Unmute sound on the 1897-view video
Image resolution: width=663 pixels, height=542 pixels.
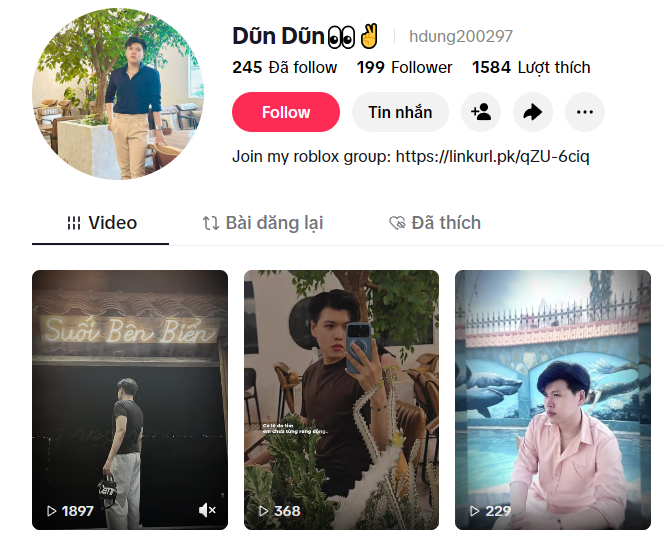click(207, 511)
